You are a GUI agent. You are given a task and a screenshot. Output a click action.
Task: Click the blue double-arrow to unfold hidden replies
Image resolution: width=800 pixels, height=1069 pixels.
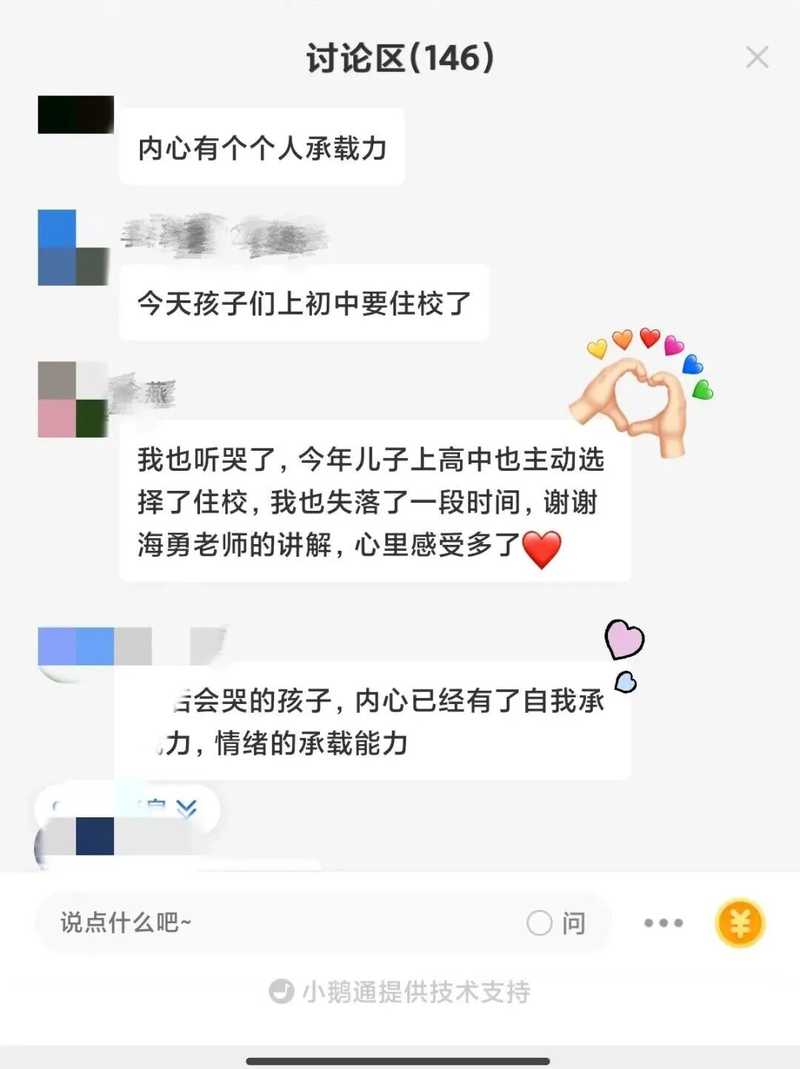coord(185,809)
